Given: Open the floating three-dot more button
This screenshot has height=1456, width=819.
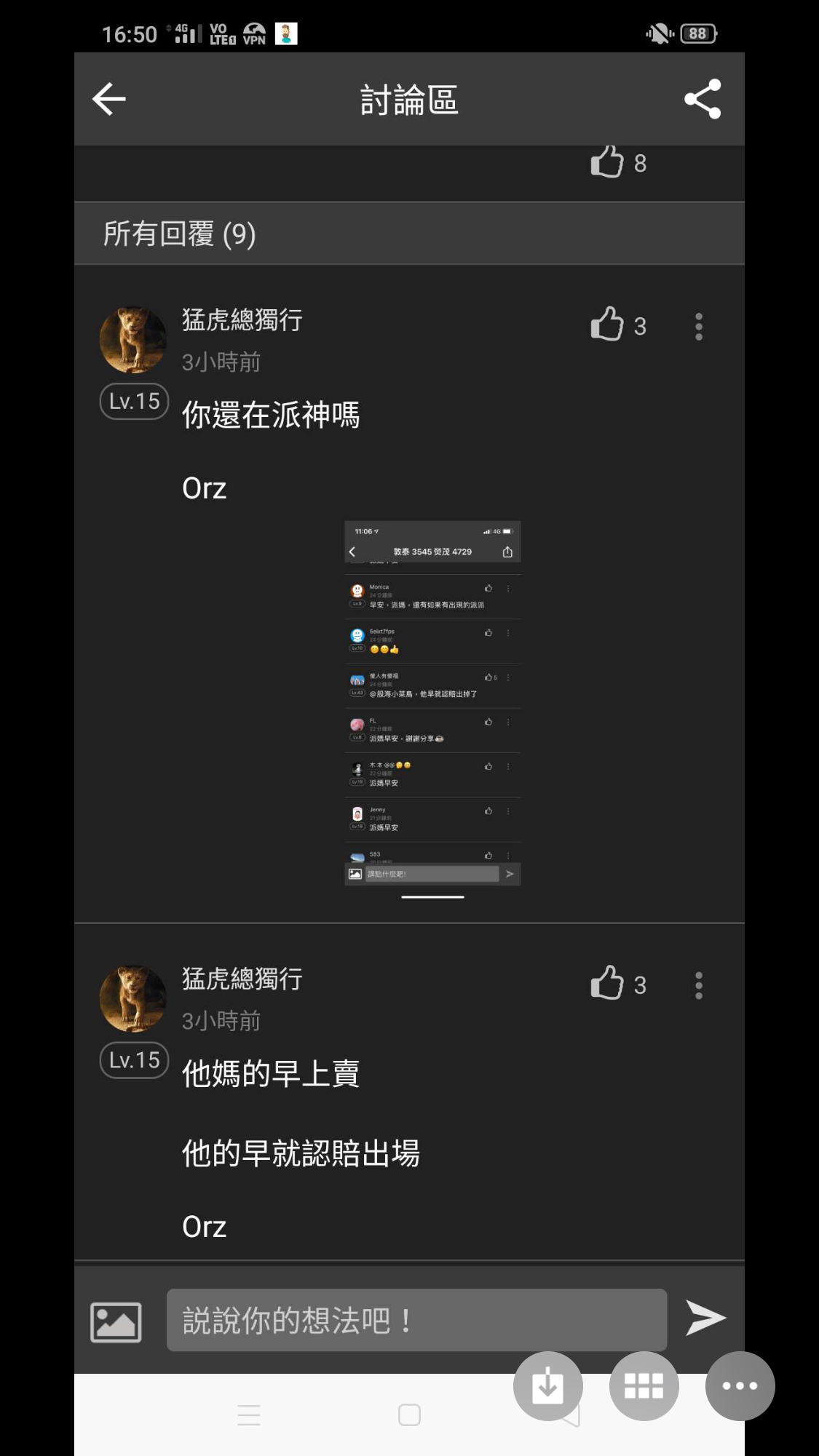Looking at the screenshot, I should tap(740, 1385).
